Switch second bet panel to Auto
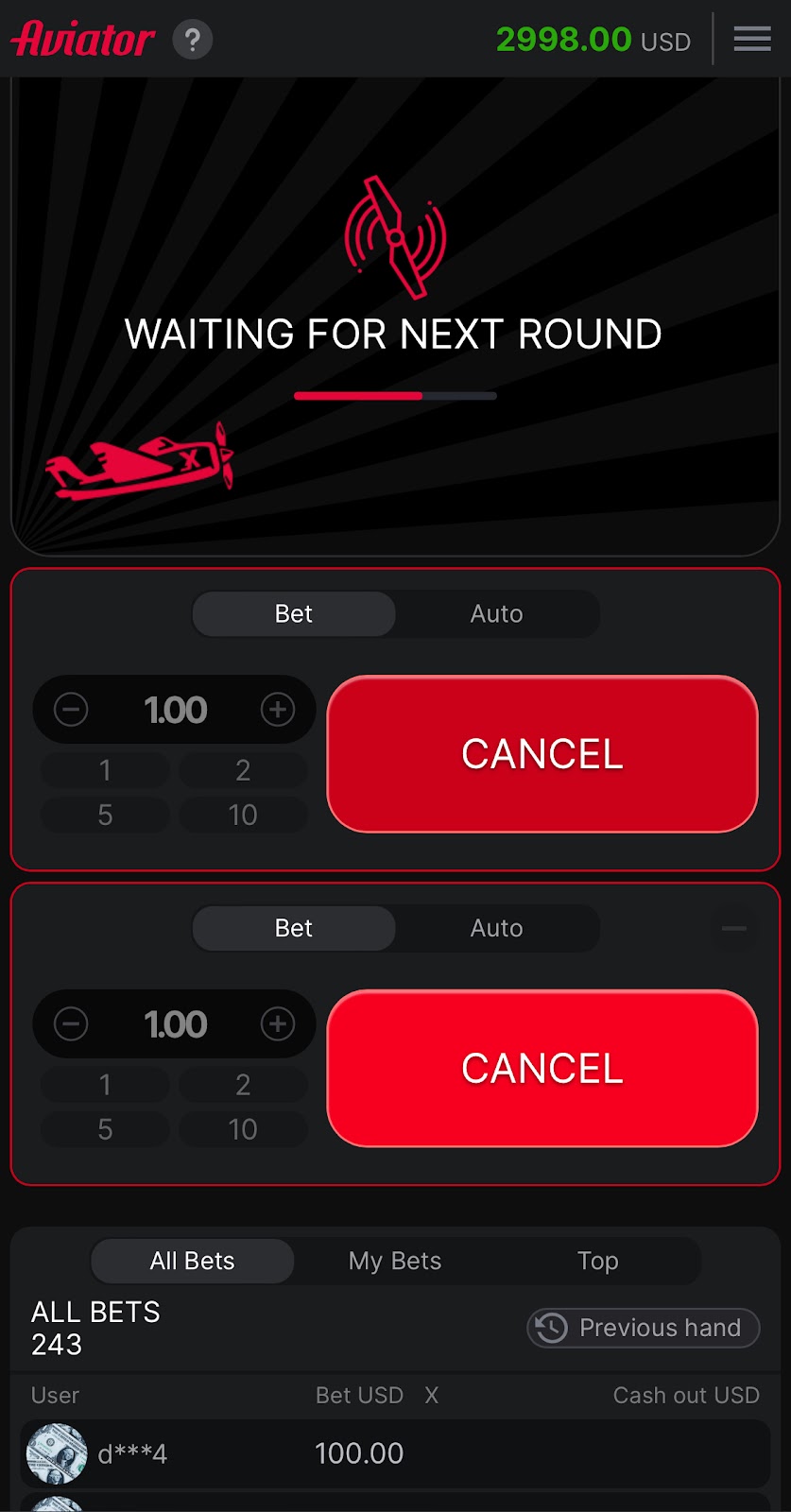The height and width of the screenshot is (1512, 791). (496, 929)
